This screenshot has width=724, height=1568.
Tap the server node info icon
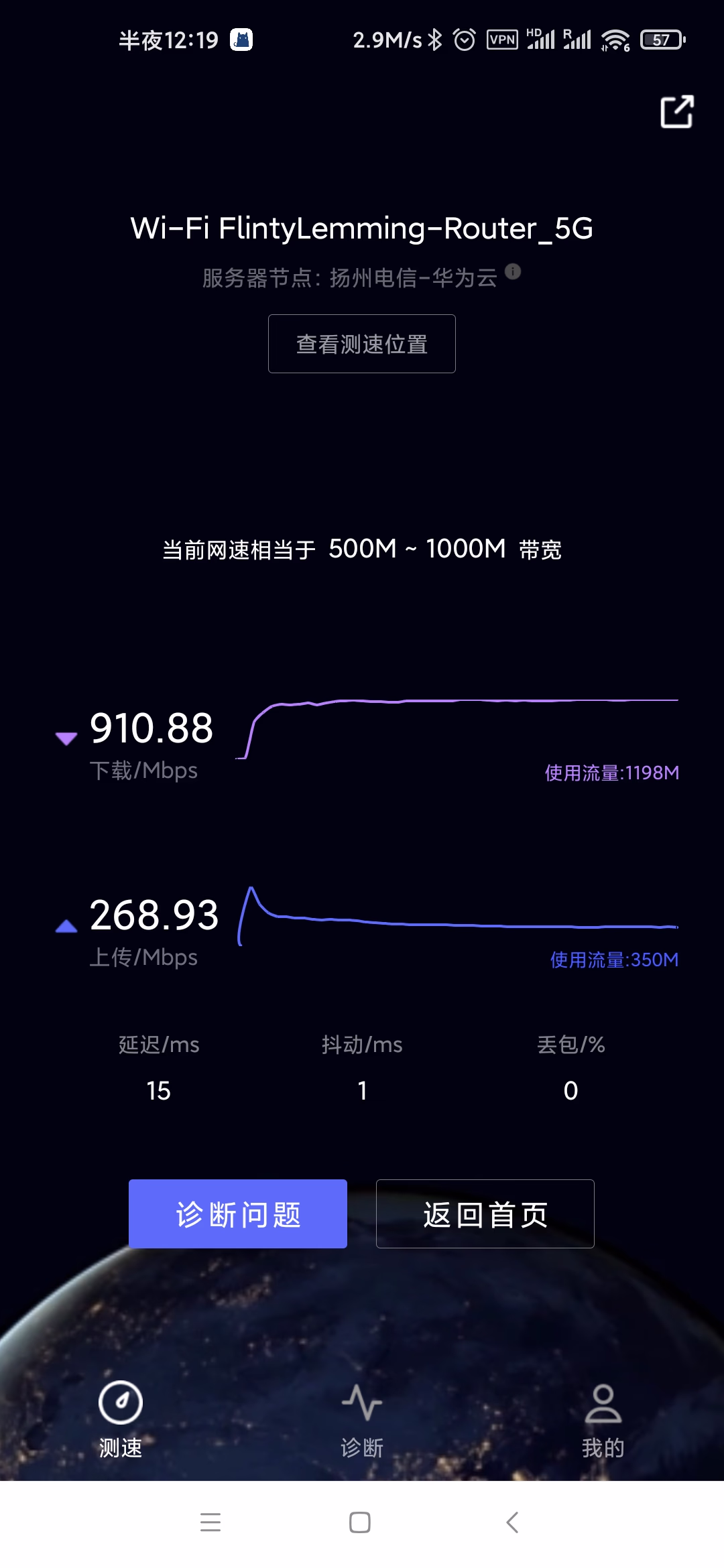click(x=513, y=271)
